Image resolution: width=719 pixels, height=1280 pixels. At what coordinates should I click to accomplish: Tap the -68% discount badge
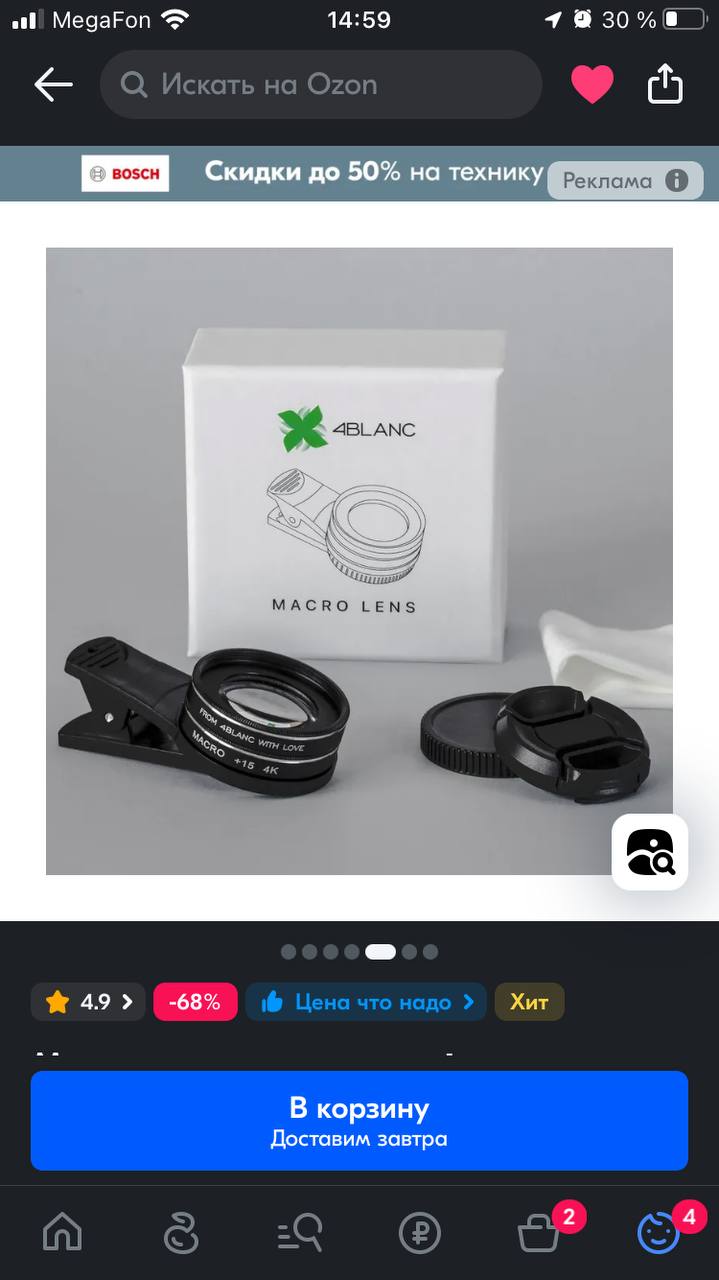pos(195,1002)
